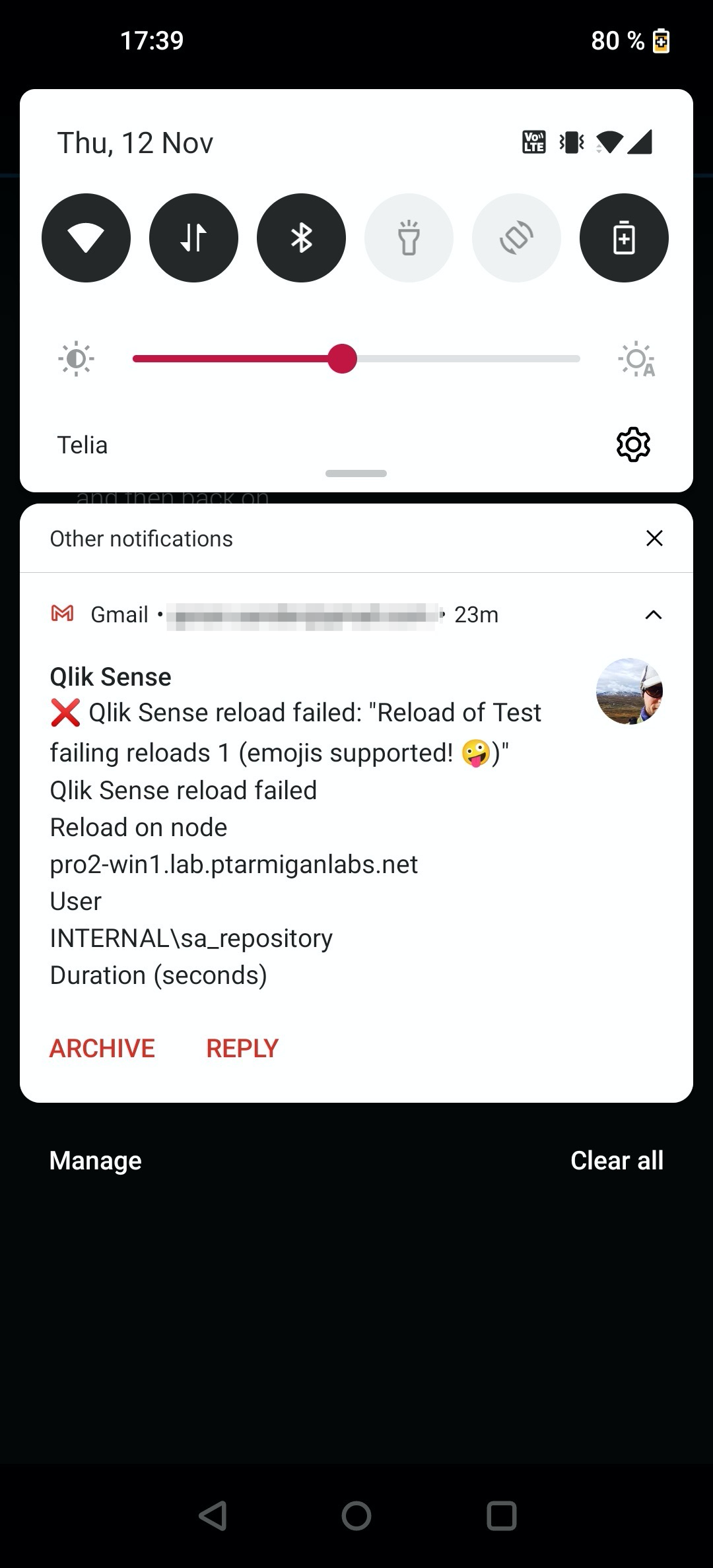The image size is (713, 1568).
Task: Turn off Bluetooth quick toggle
Action: coord(301,238)
